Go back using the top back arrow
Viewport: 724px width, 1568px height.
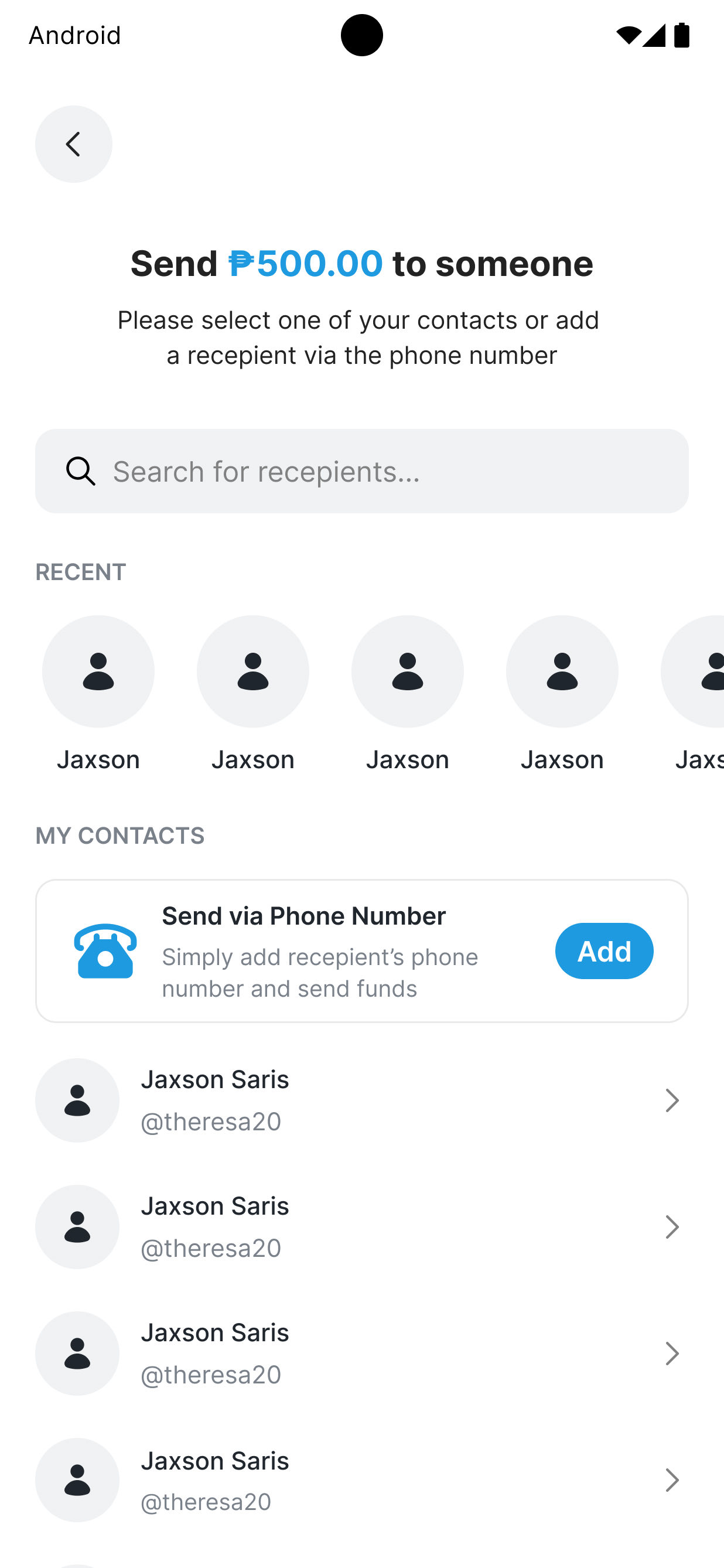pos(73,144)
